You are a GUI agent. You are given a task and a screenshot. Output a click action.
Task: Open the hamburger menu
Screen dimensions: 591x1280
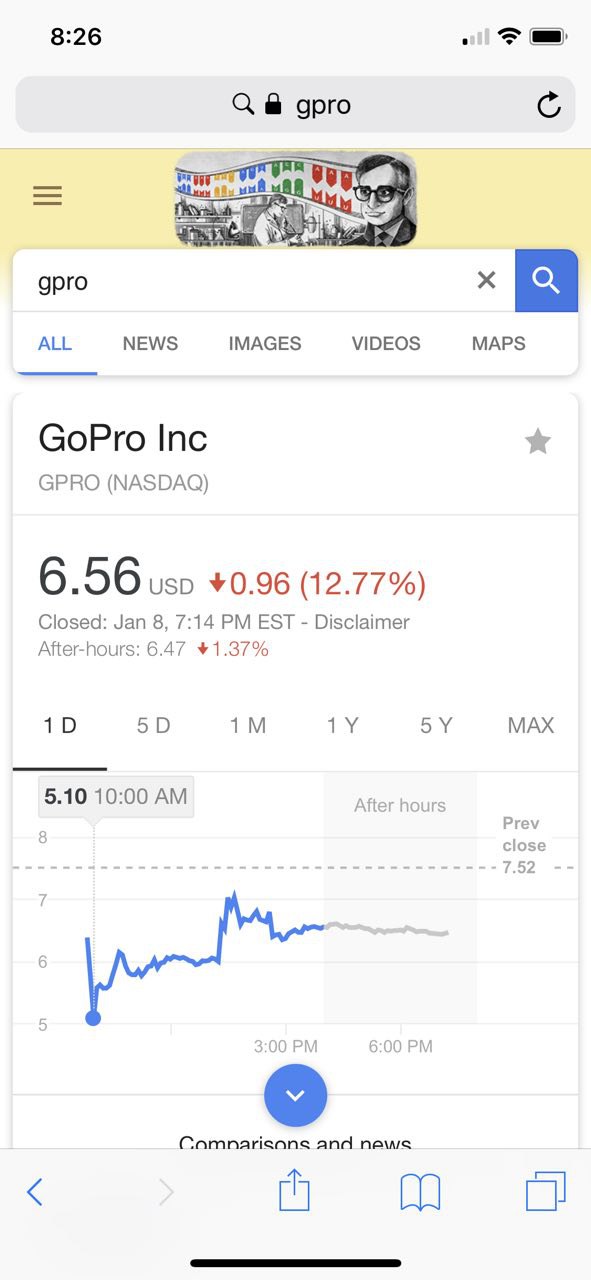coord(47,196)
